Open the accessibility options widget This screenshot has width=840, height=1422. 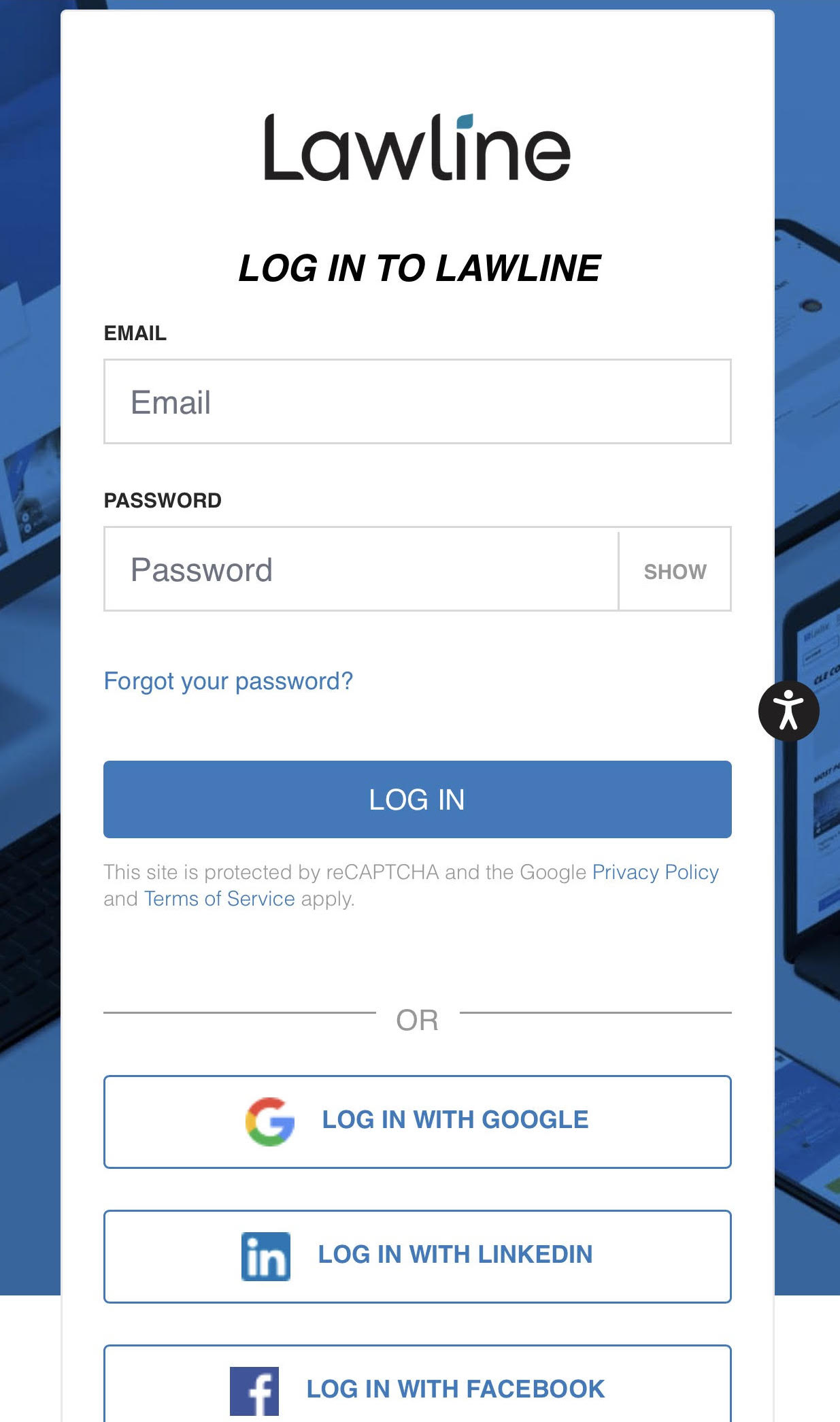pyautogui.click(x=788, y=711)
